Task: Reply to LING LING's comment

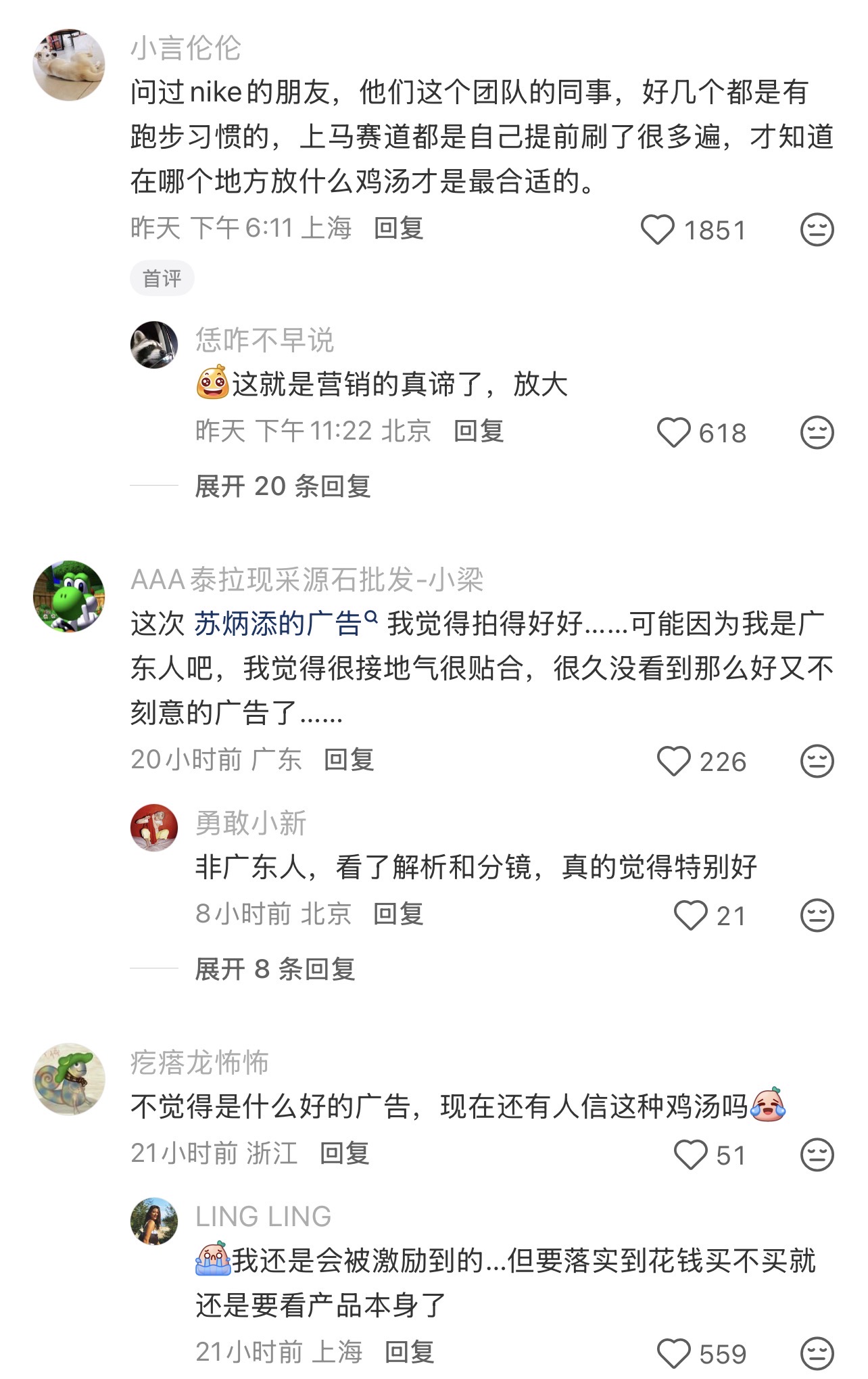Action: (x=409, y=1352)
